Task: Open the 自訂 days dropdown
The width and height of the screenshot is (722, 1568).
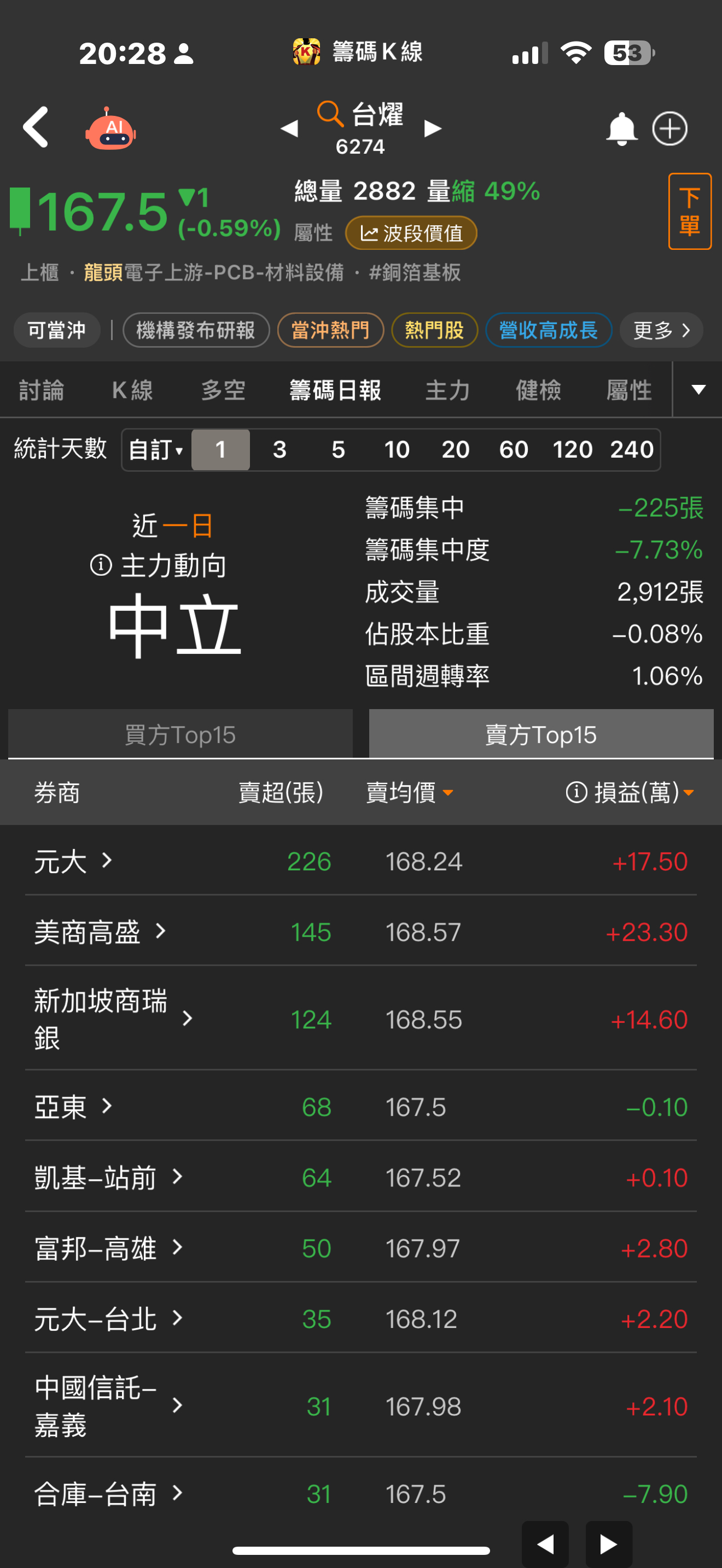Action: pyautogui.click(x=156, y=450)
